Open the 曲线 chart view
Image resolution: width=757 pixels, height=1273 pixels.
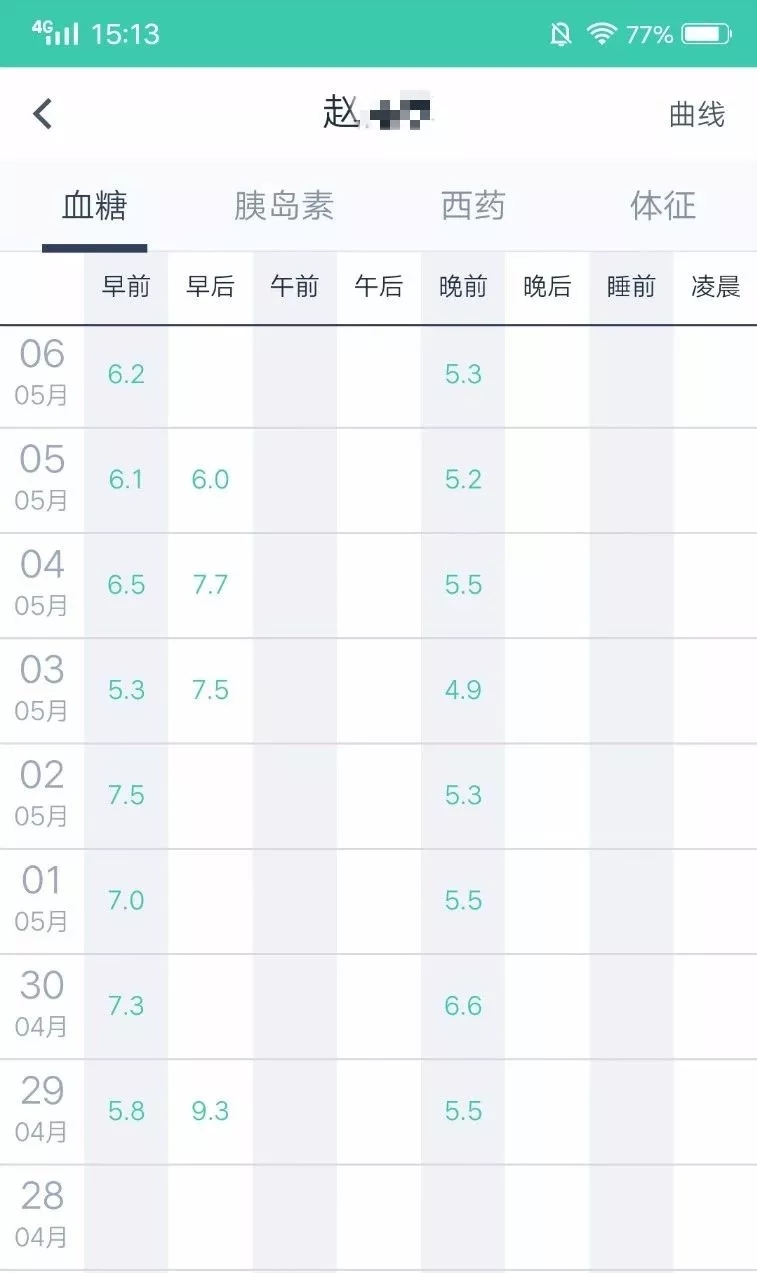tap(697, 115)
